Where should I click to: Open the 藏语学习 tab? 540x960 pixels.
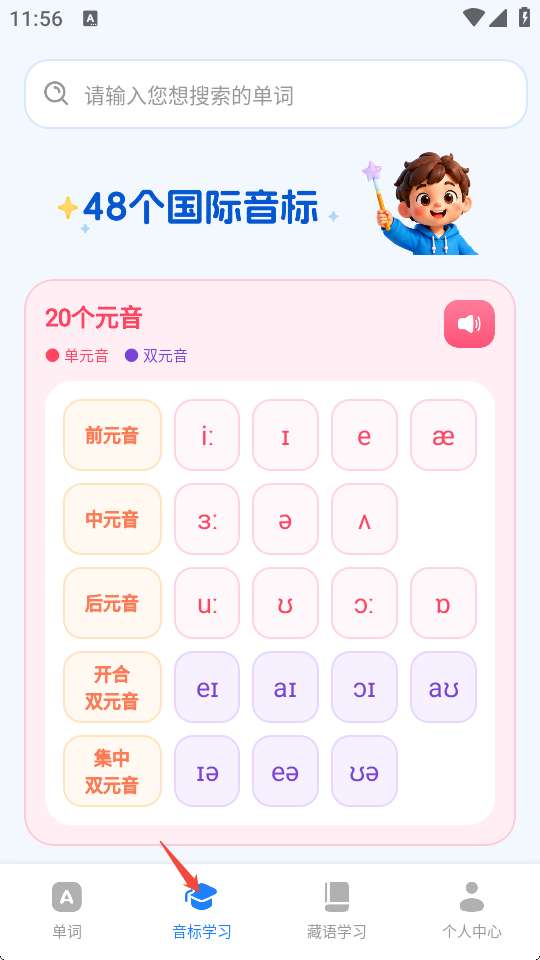click(x=337, y=910)
